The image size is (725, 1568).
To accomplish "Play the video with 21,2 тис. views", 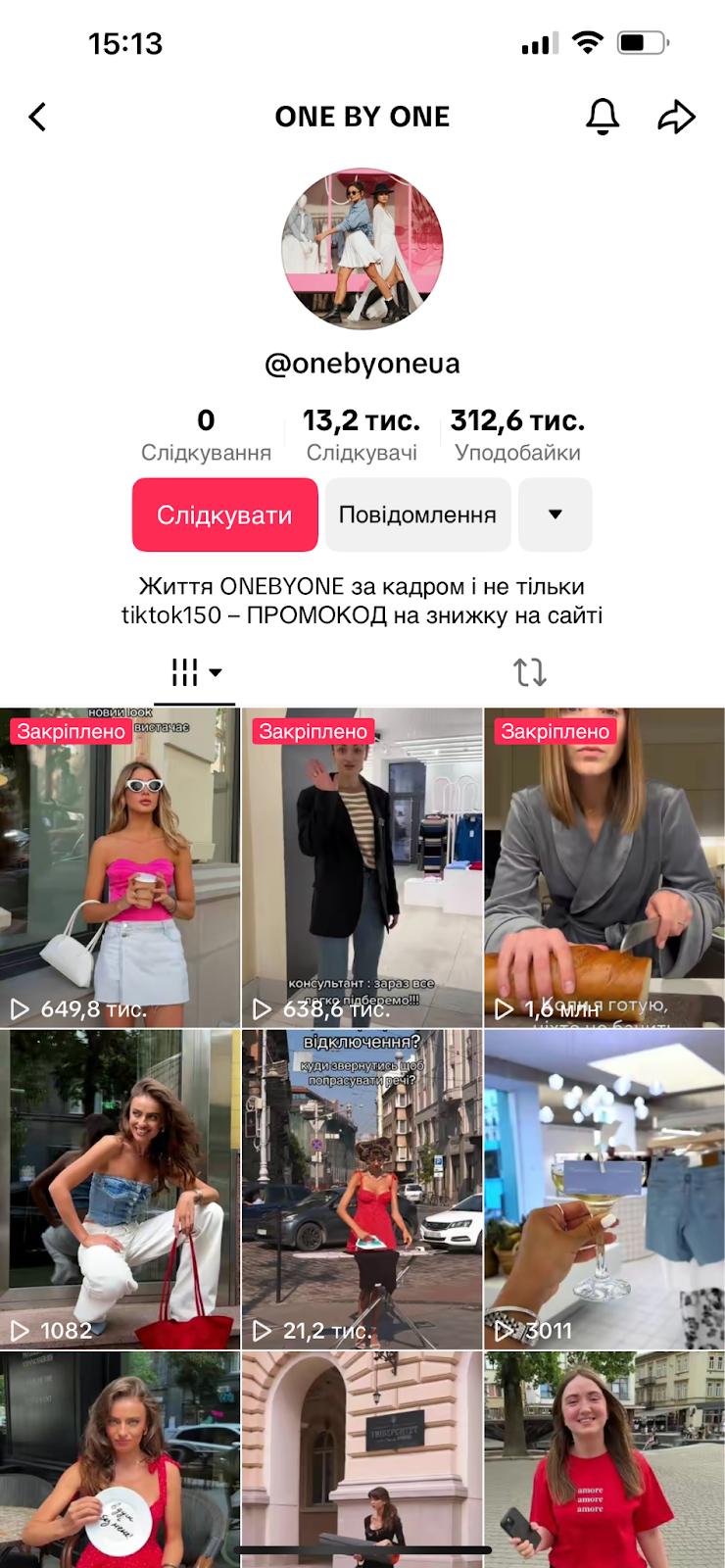I will (362, 1189).
